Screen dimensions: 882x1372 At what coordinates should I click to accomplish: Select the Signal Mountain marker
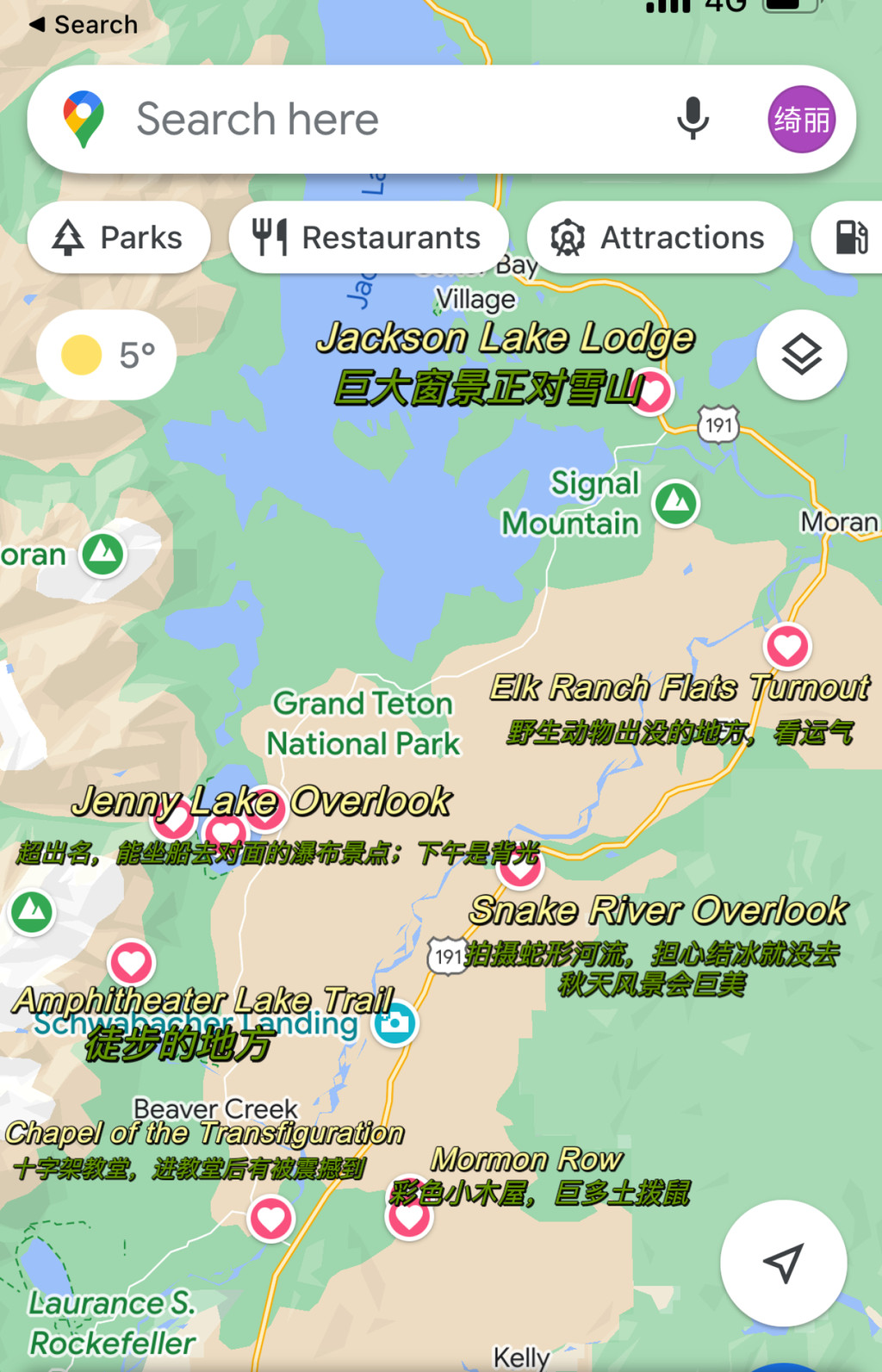[676, 503]
